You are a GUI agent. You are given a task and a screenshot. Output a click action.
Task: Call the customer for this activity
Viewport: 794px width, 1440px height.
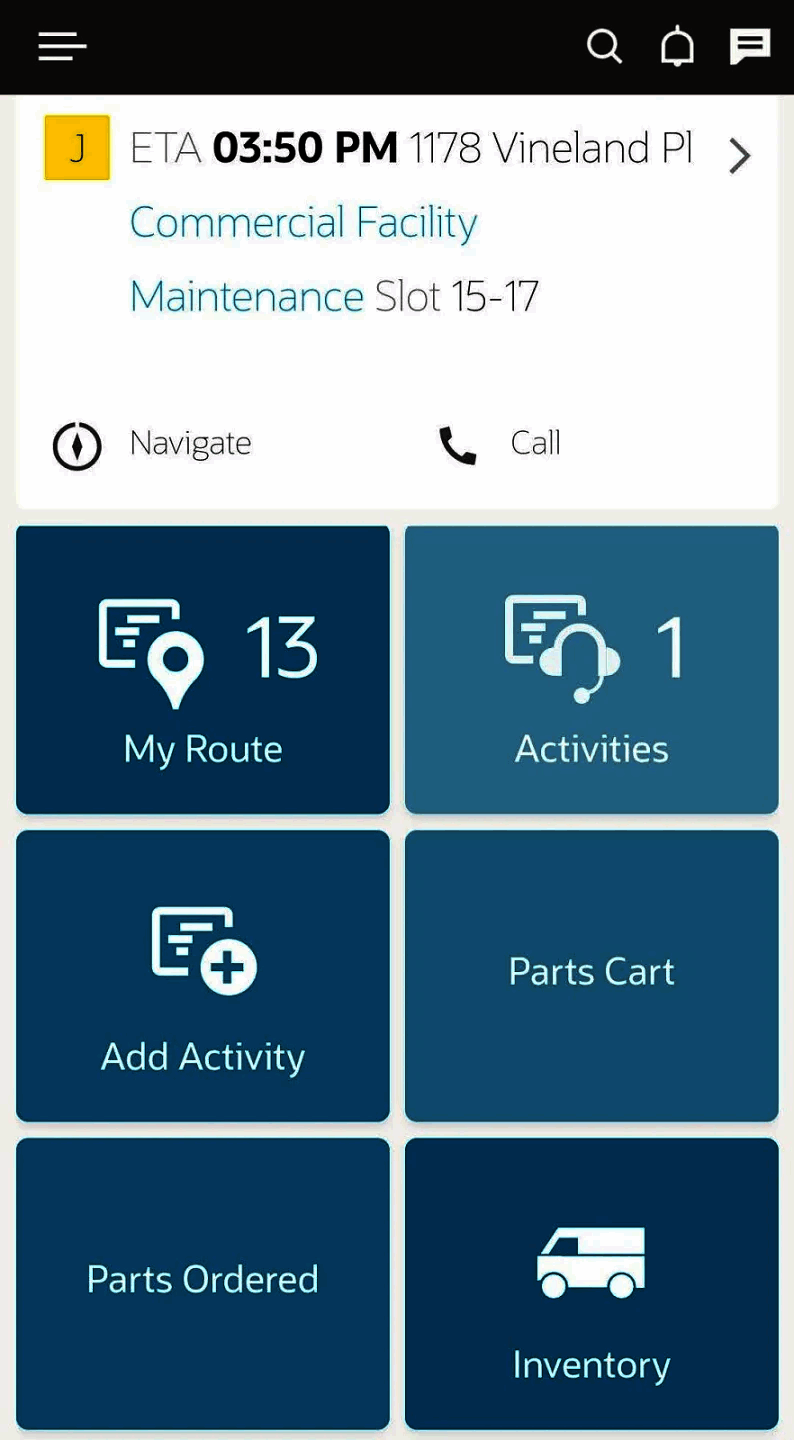pos(500,445)
